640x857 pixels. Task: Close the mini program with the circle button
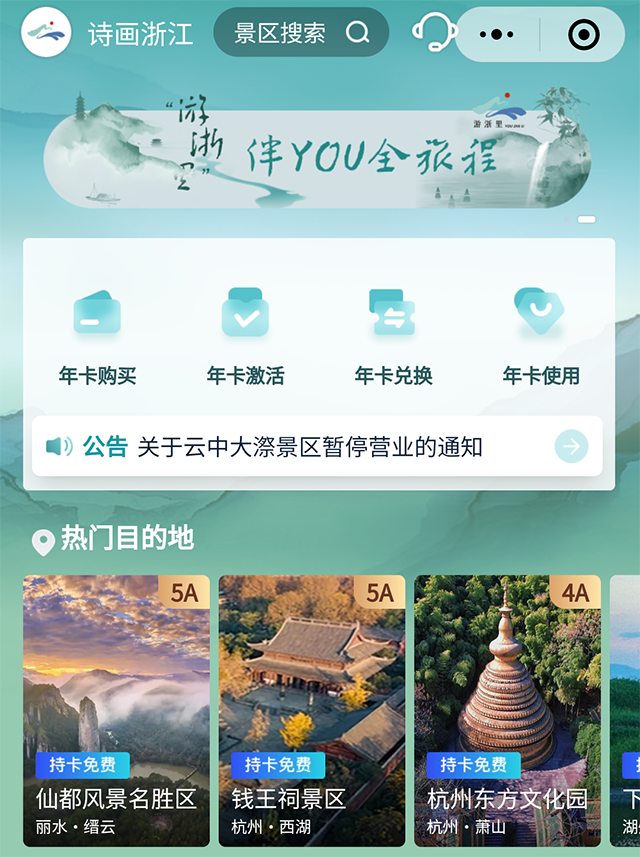click(583, 35)
